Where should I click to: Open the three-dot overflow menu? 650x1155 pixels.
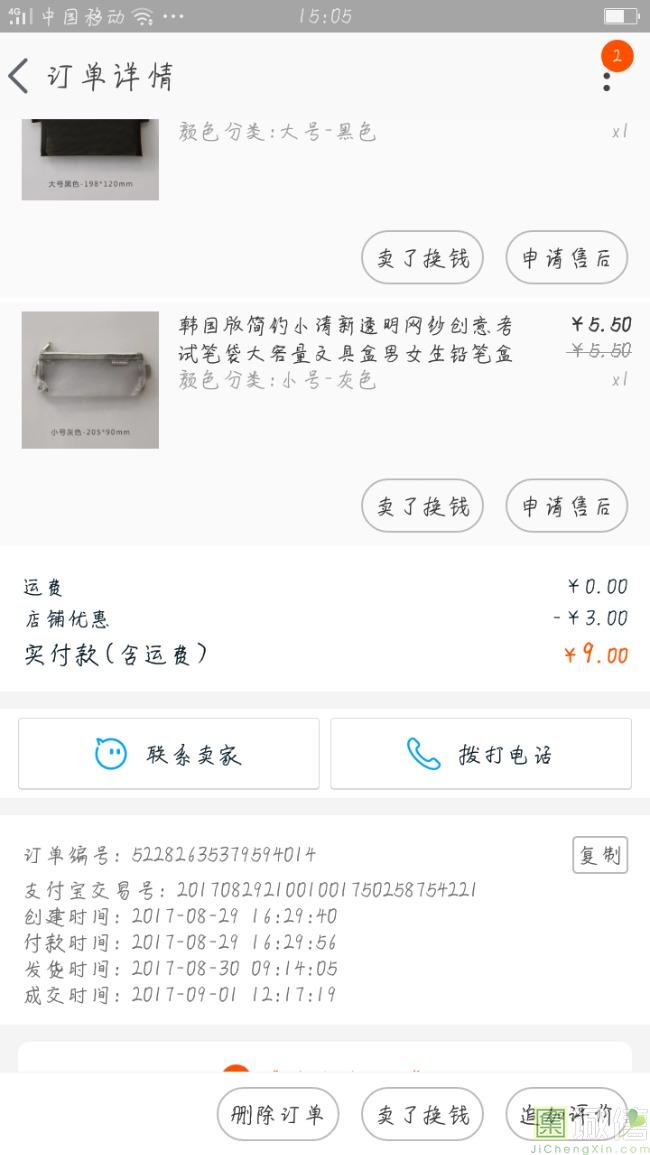coord(607,78)
